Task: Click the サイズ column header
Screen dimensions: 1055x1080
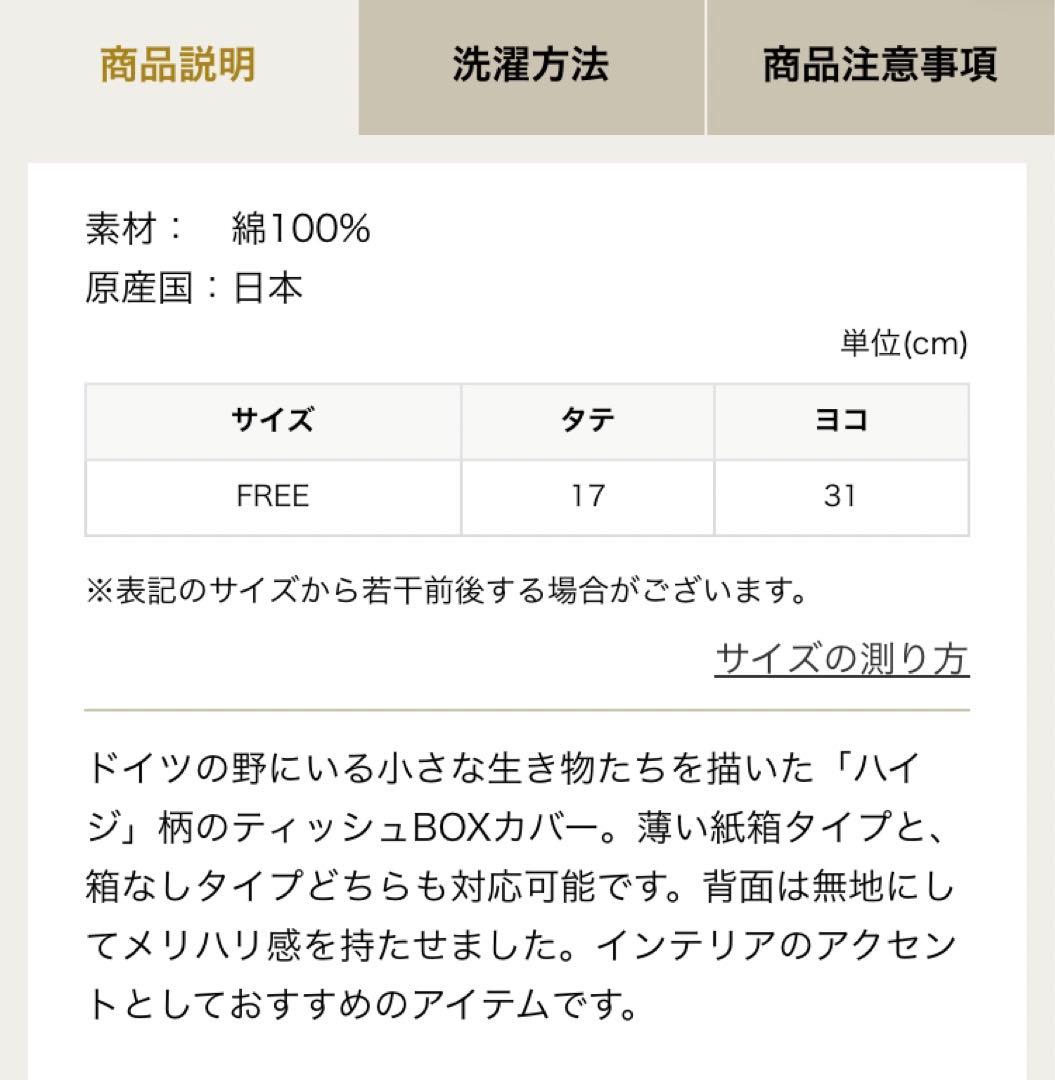Action: point(272,421)
